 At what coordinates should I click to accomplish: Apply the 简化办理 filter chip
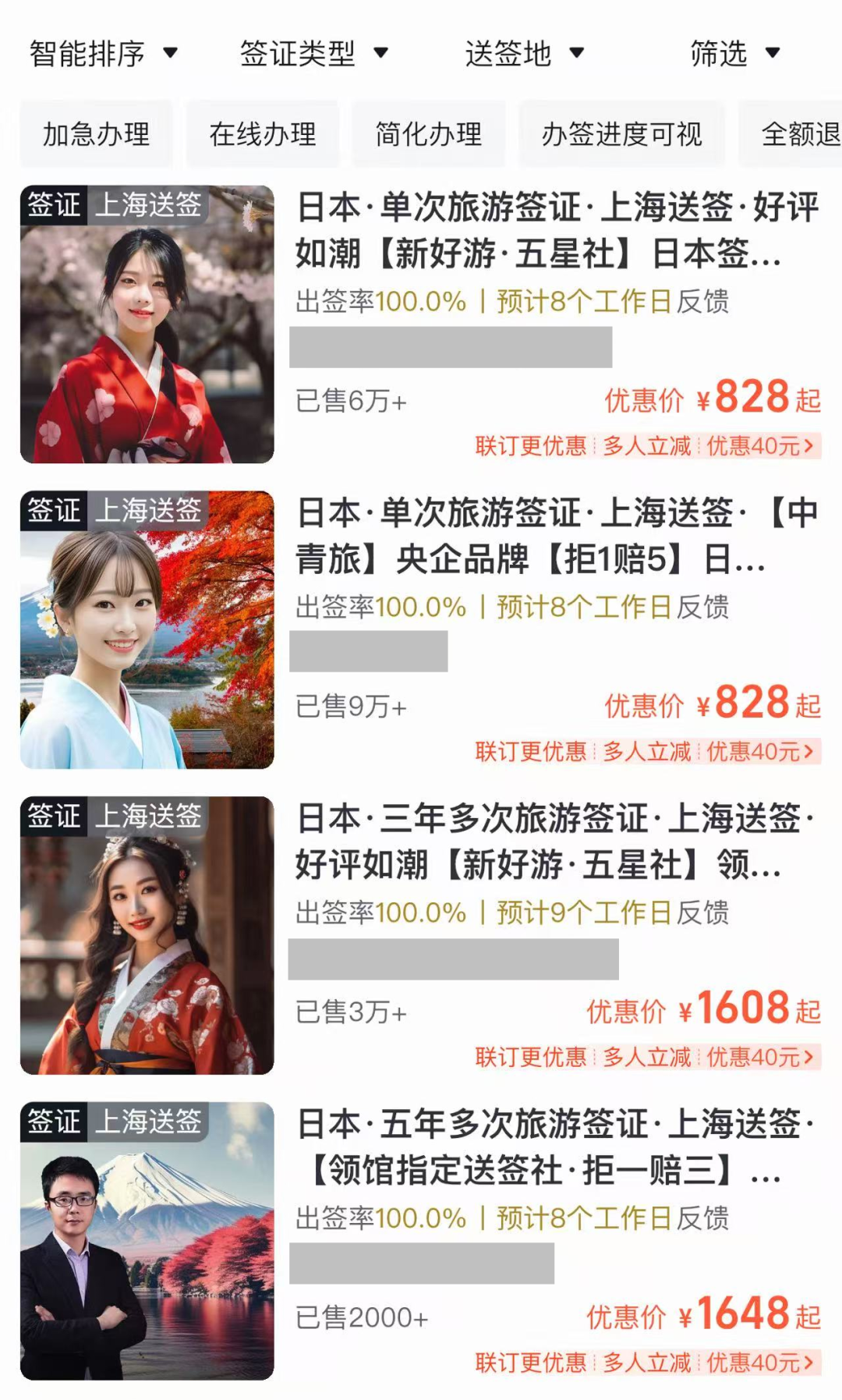point(429,134)
